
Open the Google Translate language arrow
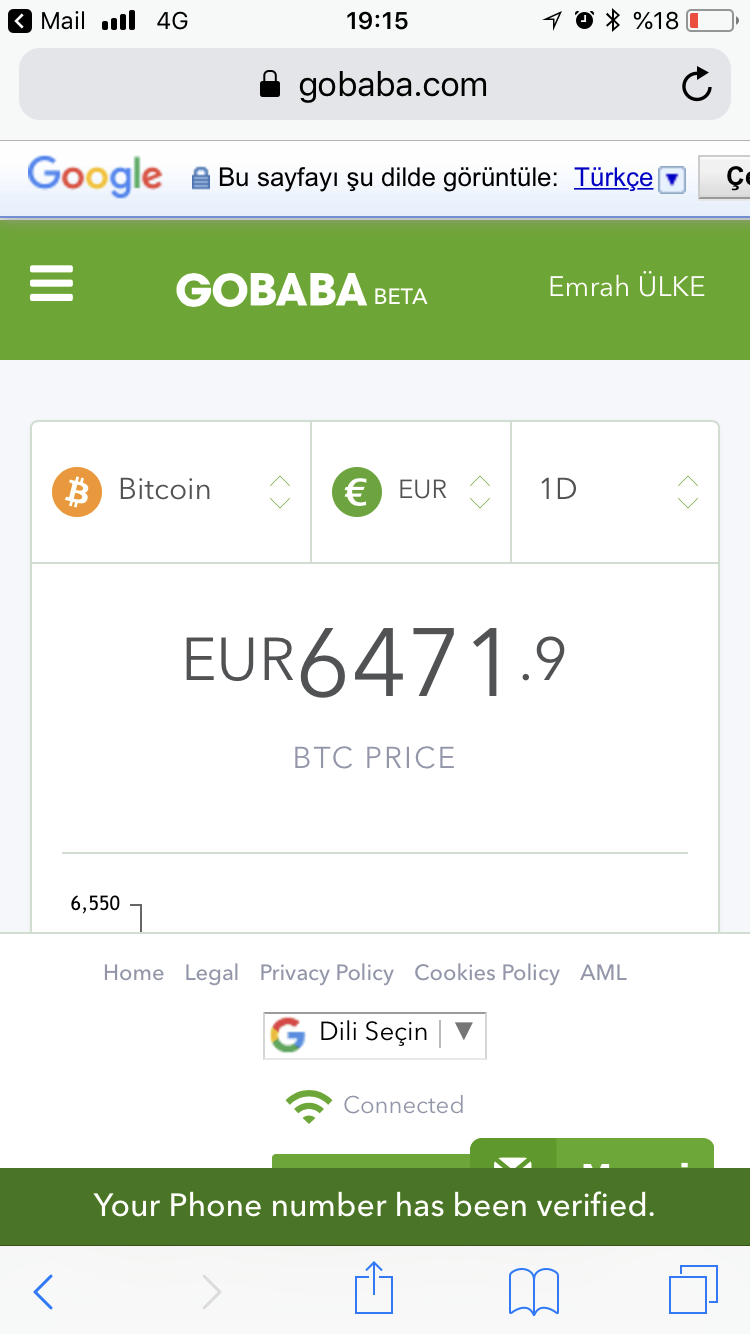point(673,179)
